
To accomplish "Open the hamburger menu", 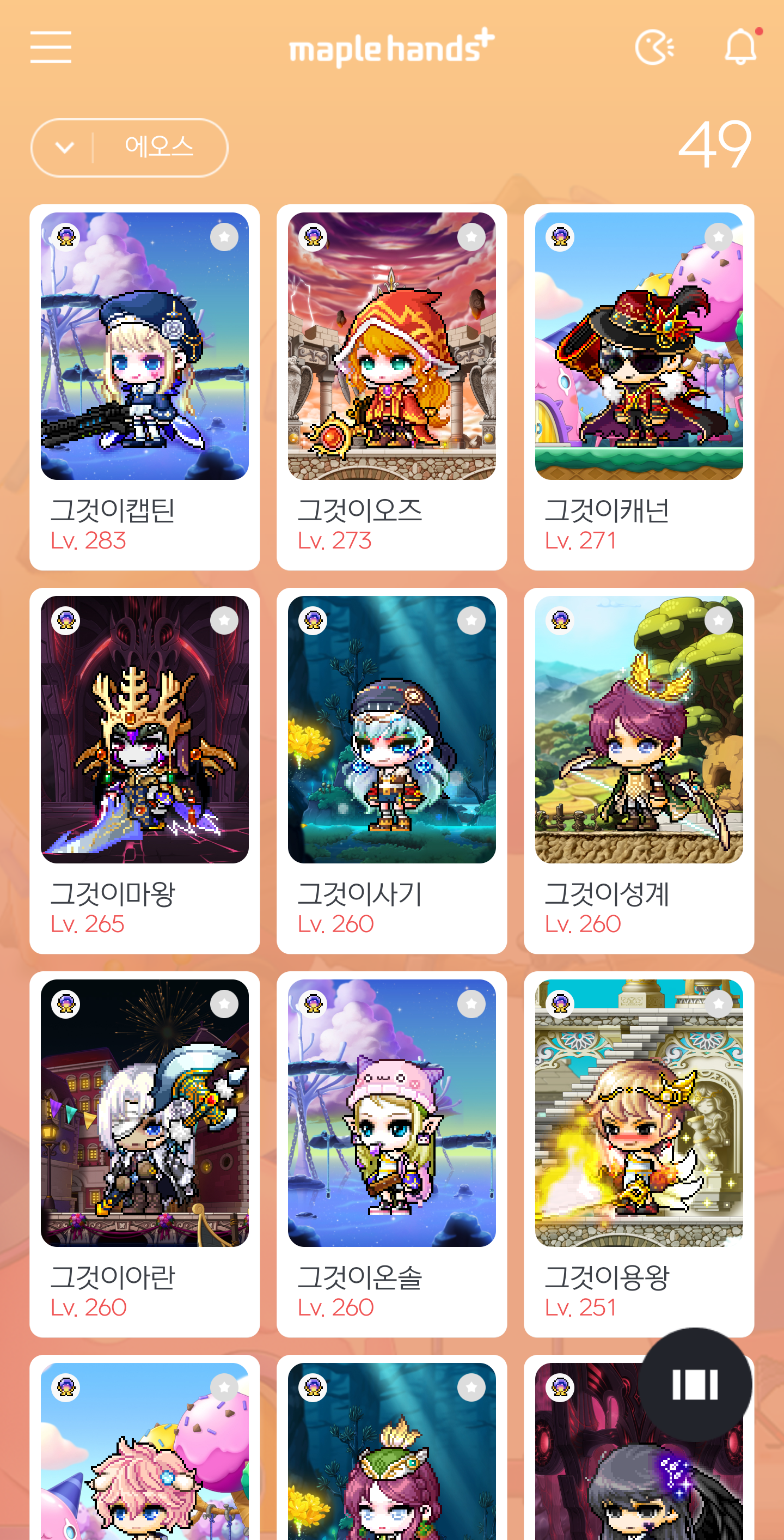I will [x=51, y=47].
